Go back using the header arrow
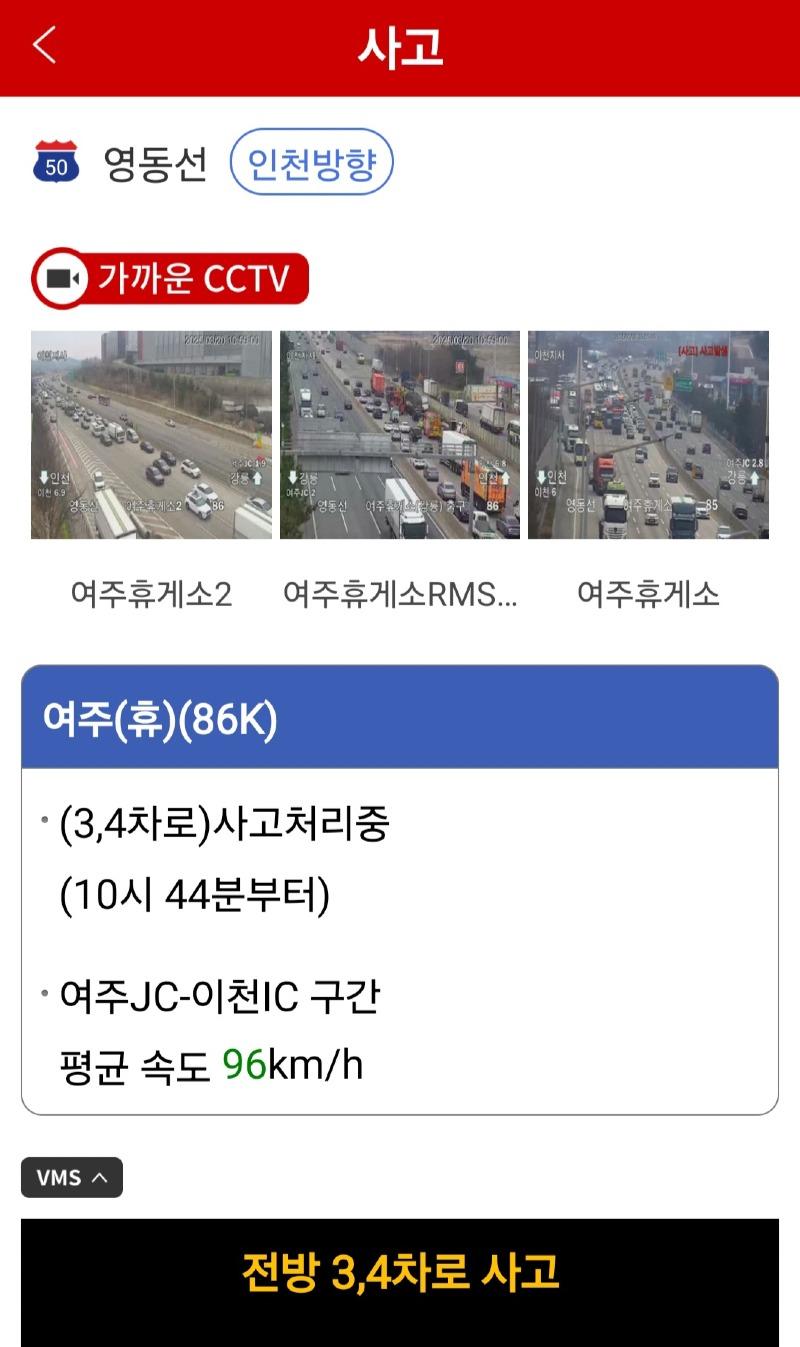Screen dimensions: 800x1347 coord(45,46)
